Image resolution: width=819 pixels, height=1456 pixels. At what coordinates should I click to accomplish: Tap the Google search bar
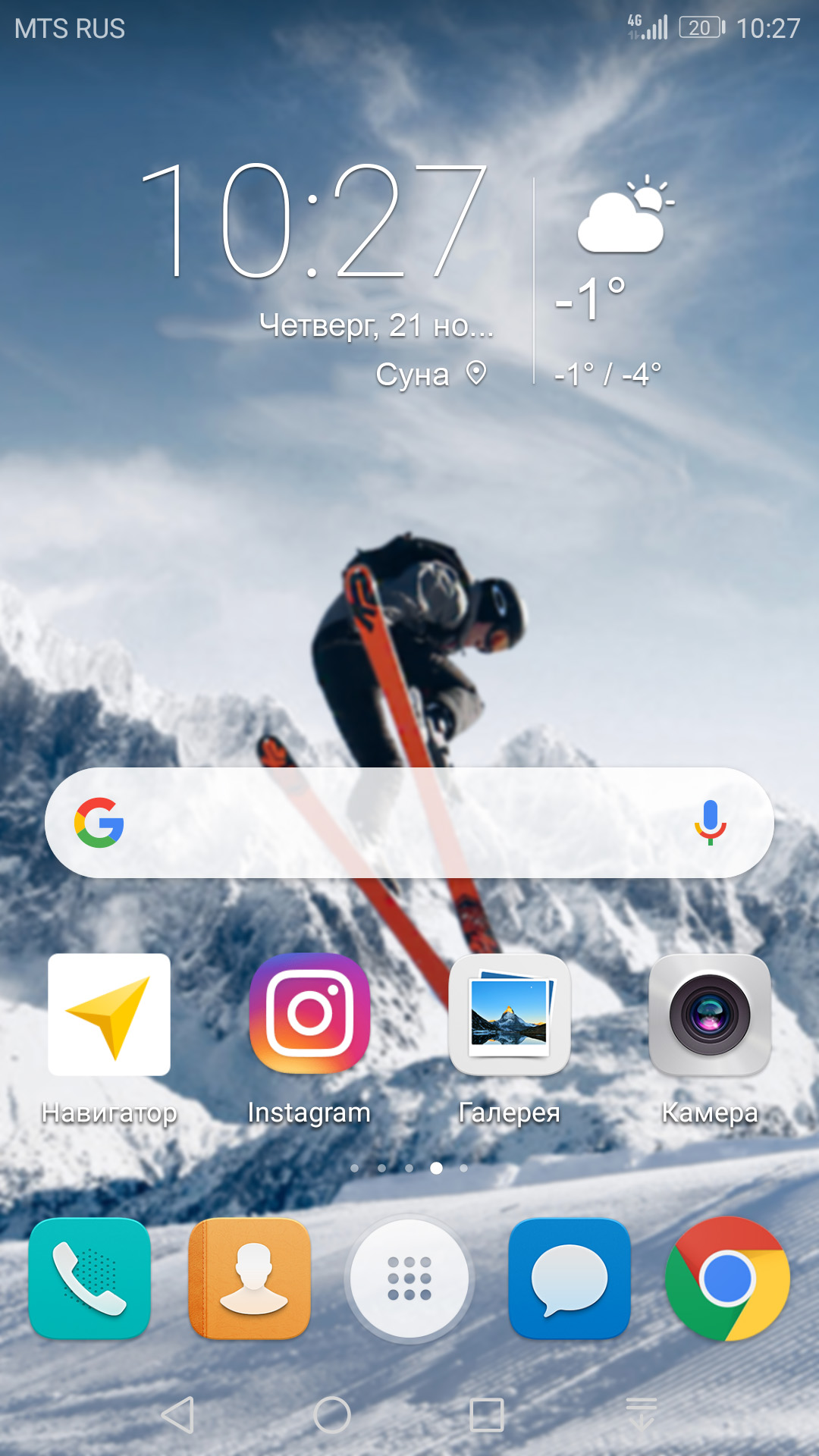point(394,823)
